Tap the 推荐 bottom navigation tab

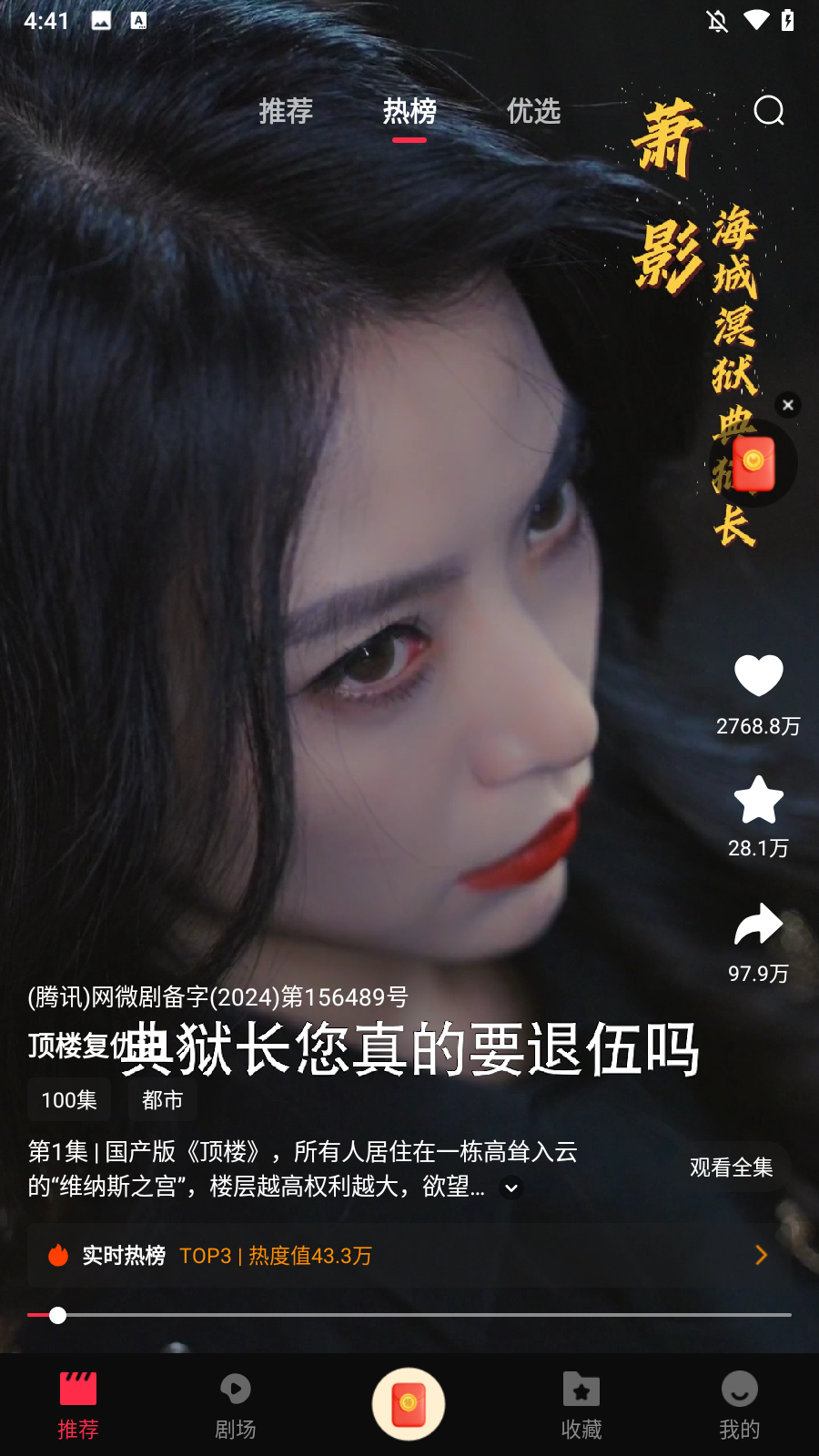pyautogui.click(x=78, y=1405)
